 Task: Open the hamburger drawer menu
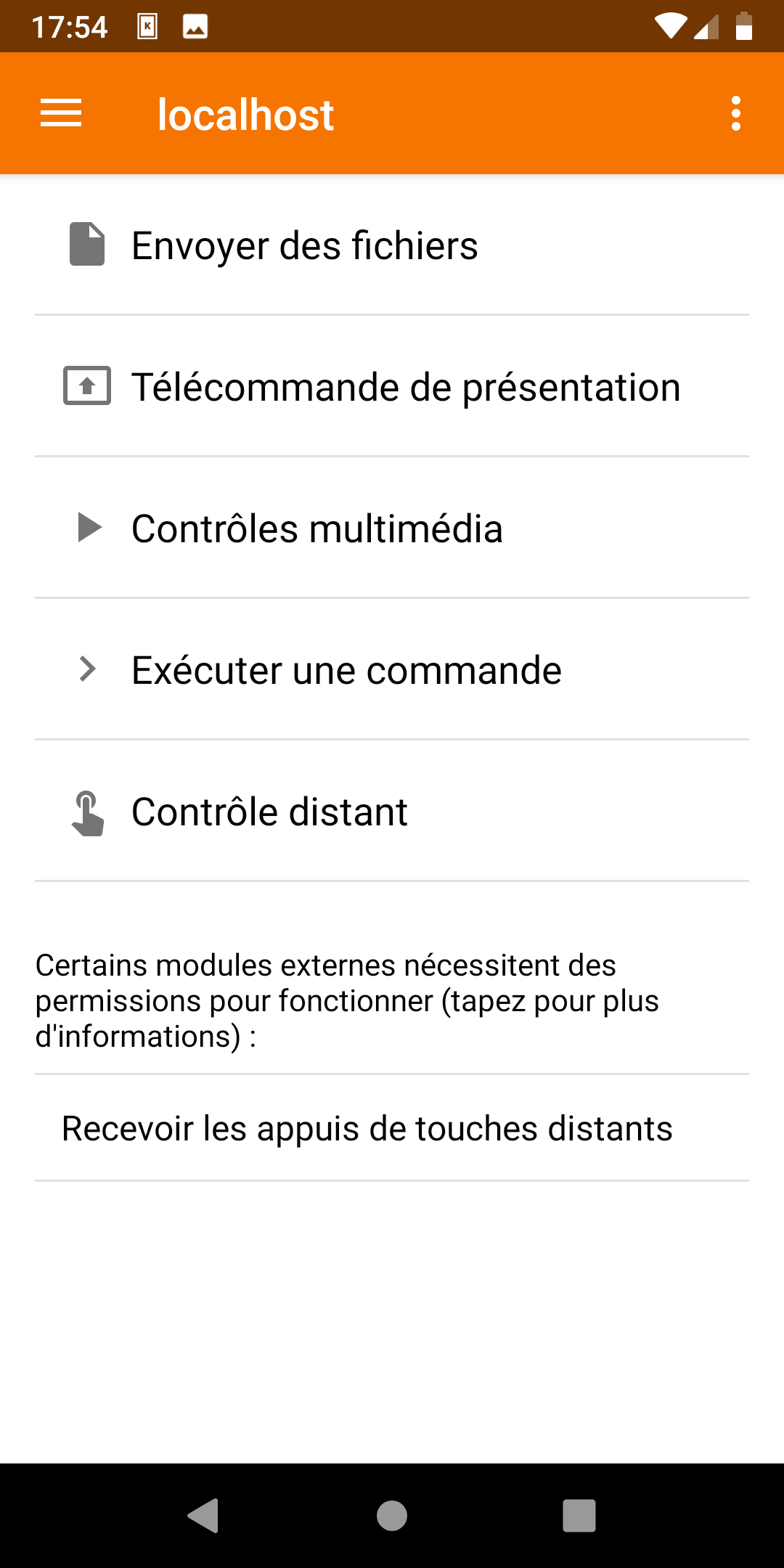61,114
